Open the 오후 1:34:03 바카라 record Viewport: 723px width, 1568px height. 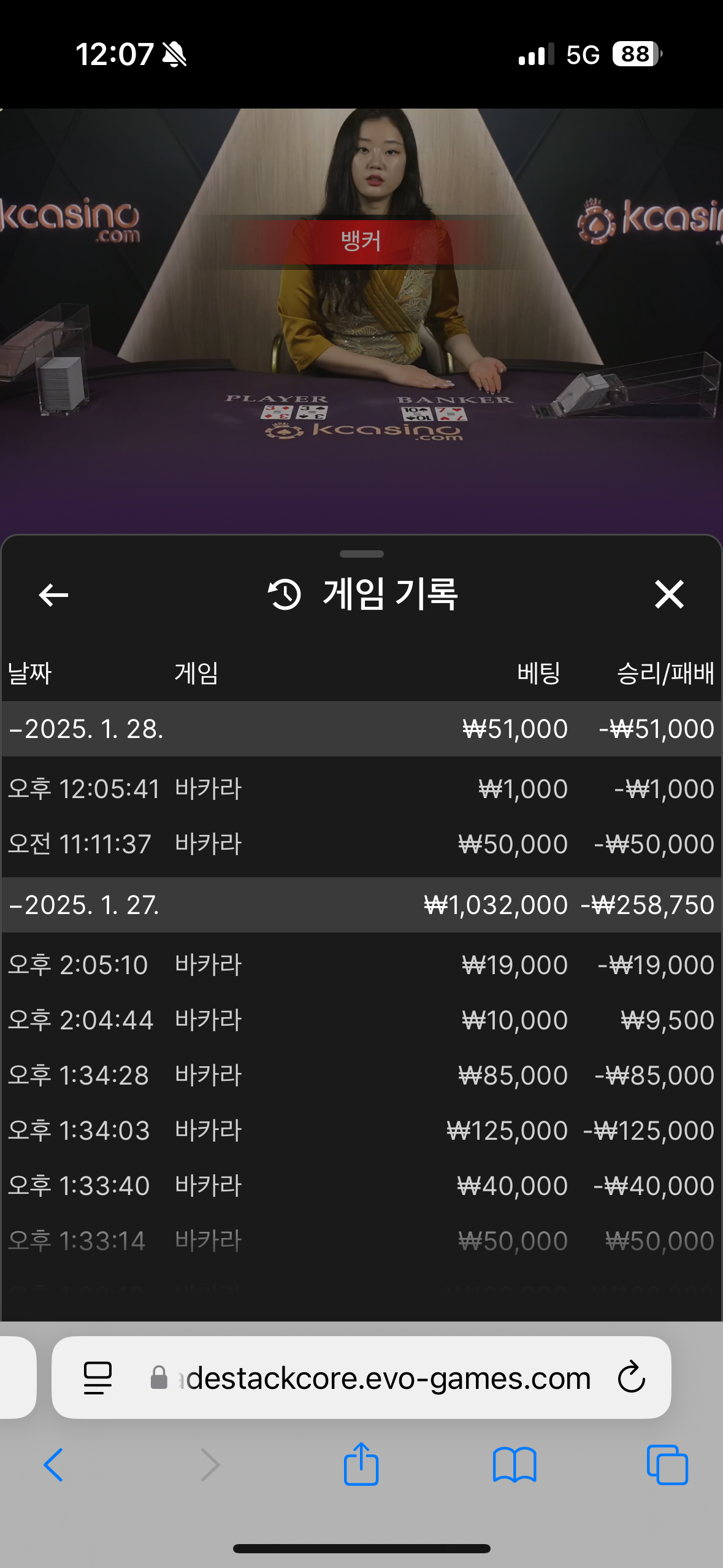pos(361,1131)
